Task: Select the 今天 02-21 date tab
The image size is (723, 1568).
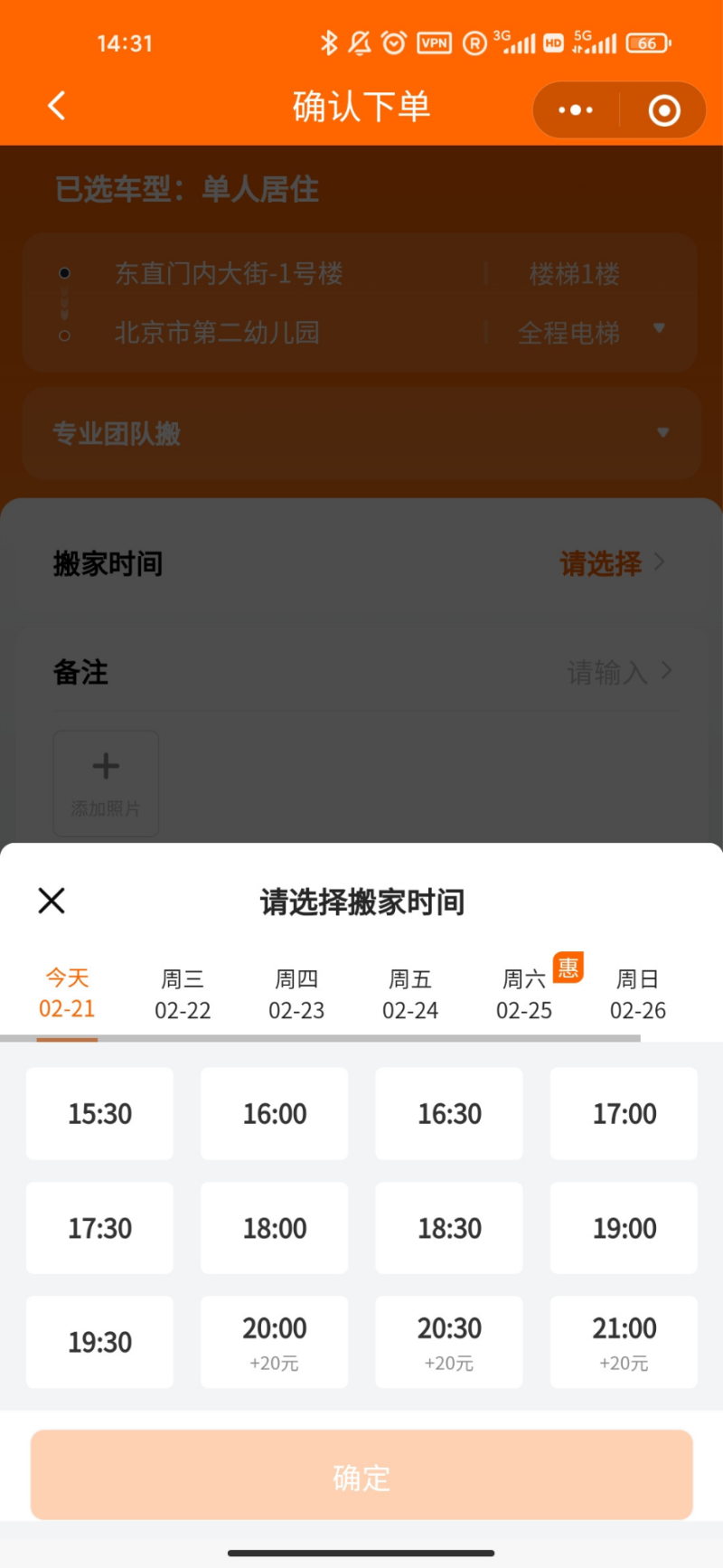Action: pos(67,994)
